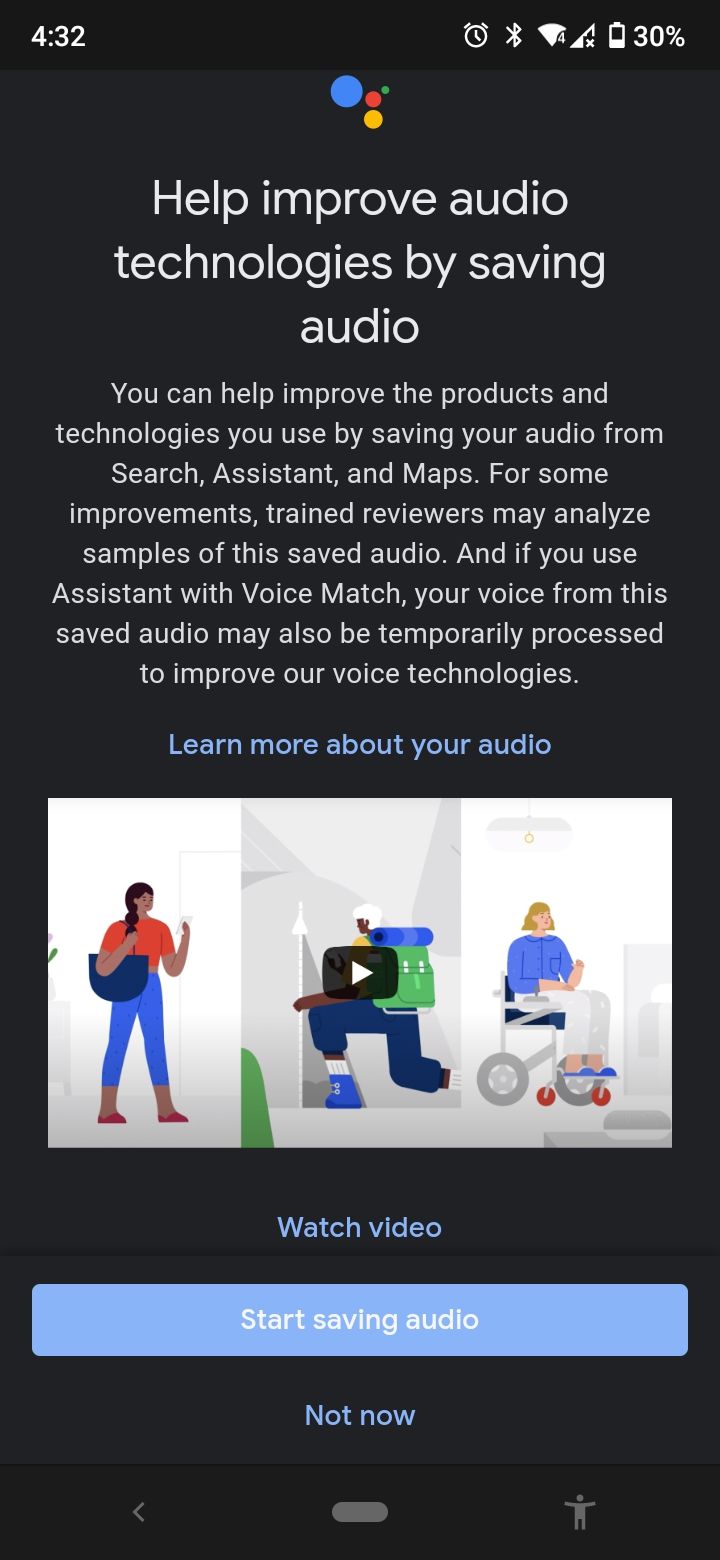Tap the Watch video link
Image resolution: width=720 pixels, height=1560 pixels.
[x=360, y=1227]
